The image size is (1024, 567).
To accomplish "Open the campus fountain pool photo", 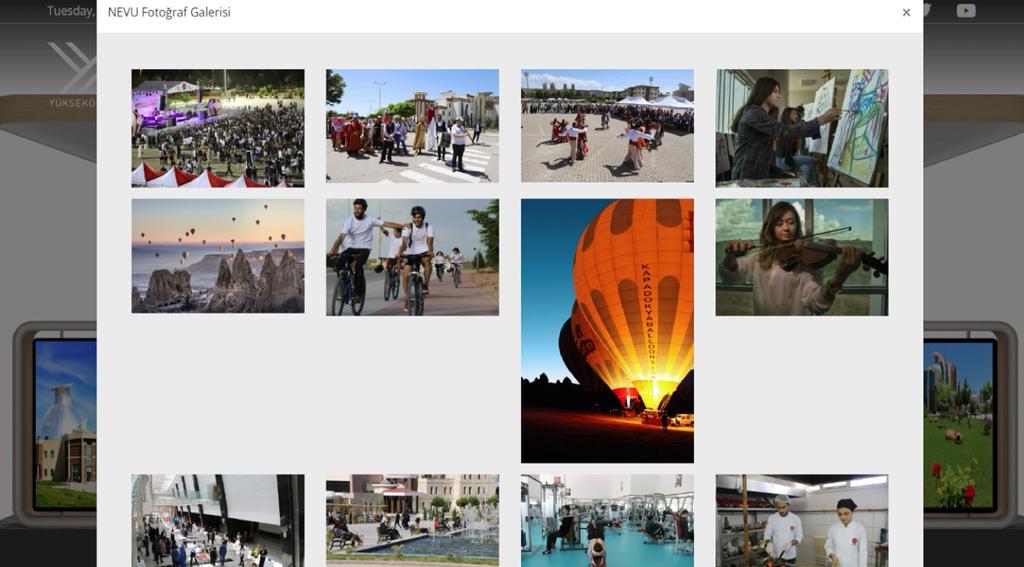I will coord(412,520).
